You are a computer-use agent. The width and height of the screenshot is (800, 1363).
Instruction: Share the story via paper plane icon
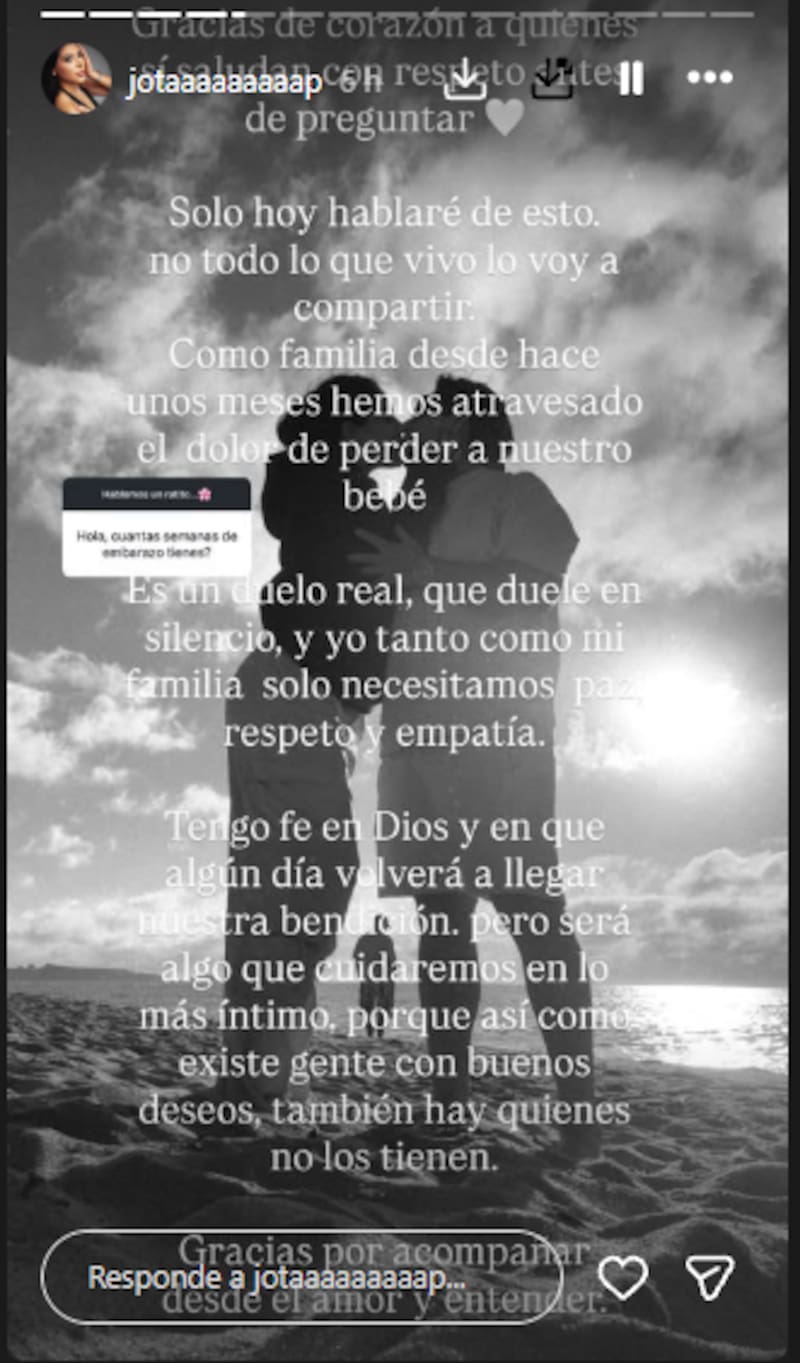pyautogui.click(x=710, y=1277)
